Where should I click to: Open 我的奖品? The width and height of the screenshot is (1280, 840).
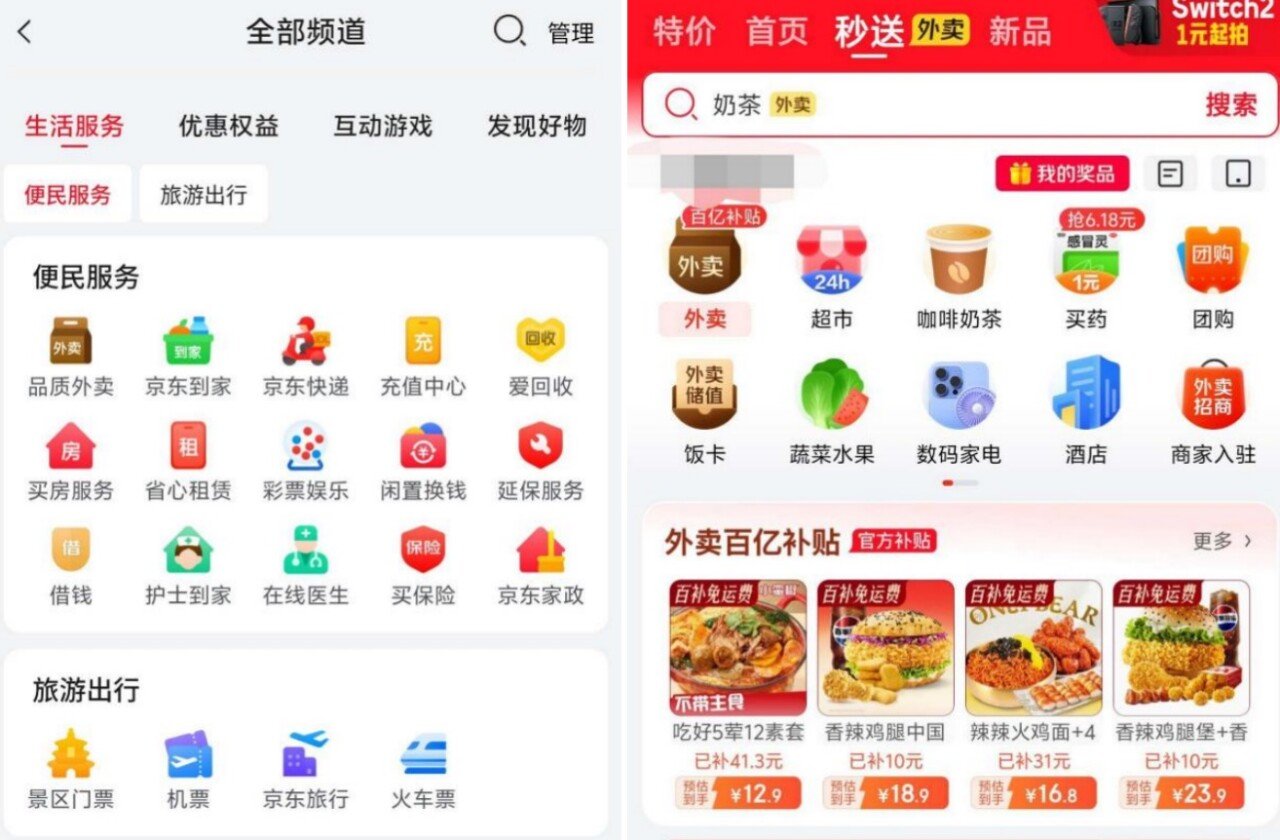pyautogui.click(x=1061, y=174)
